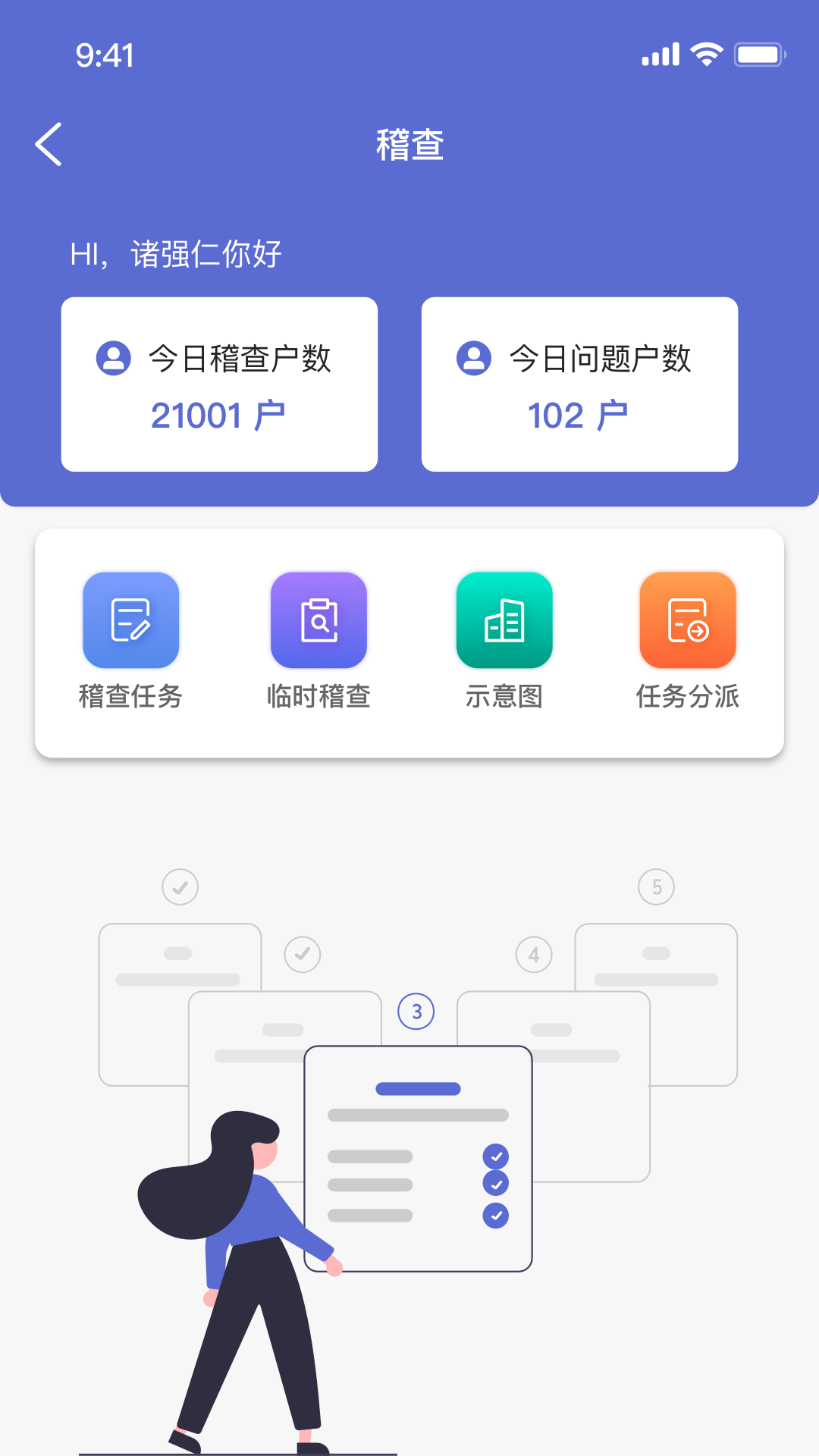Open the 示意图 schematic diagram icon
This screenshot has width=819, height=1456.
504,620
